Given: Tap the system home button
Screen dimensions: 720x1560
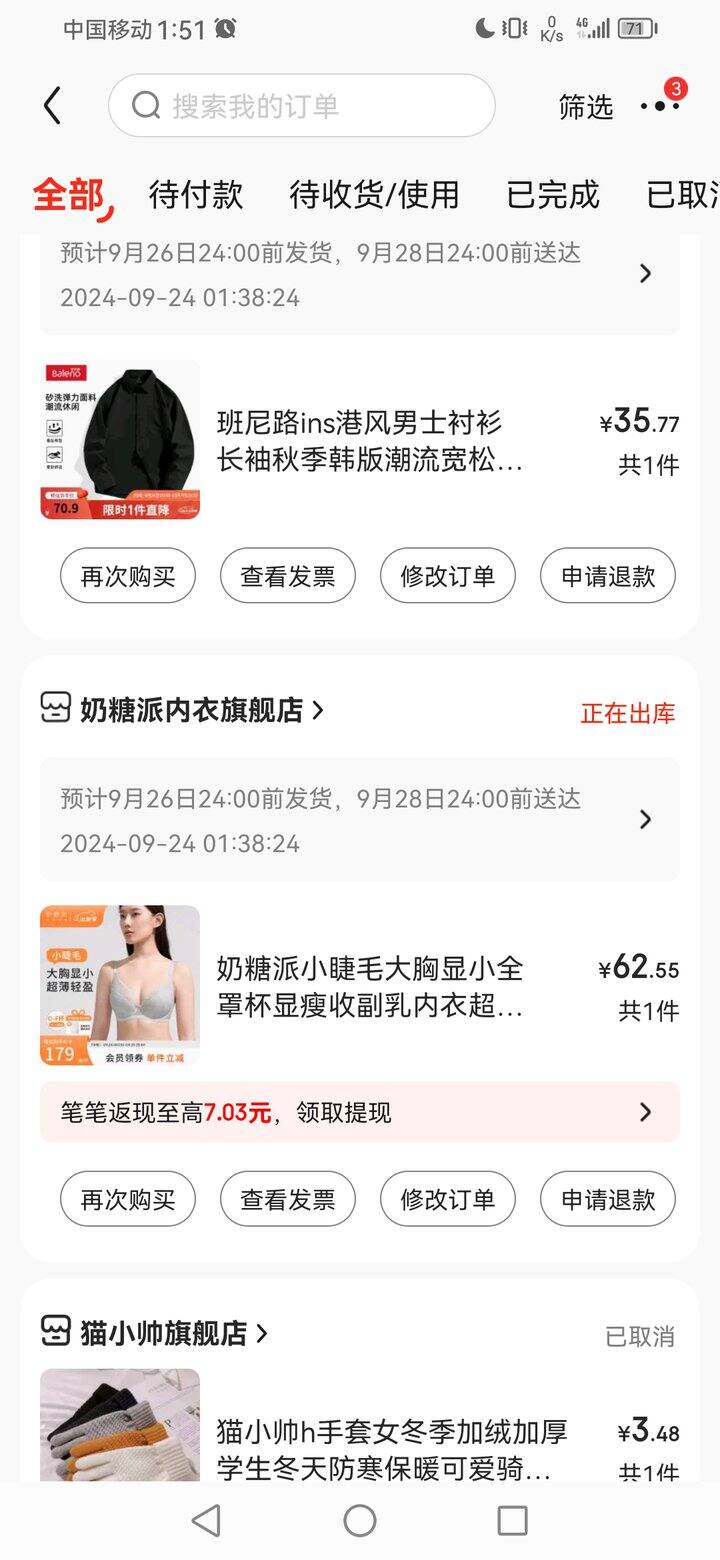Looking at the screenshot, I should coord(360,1521).
